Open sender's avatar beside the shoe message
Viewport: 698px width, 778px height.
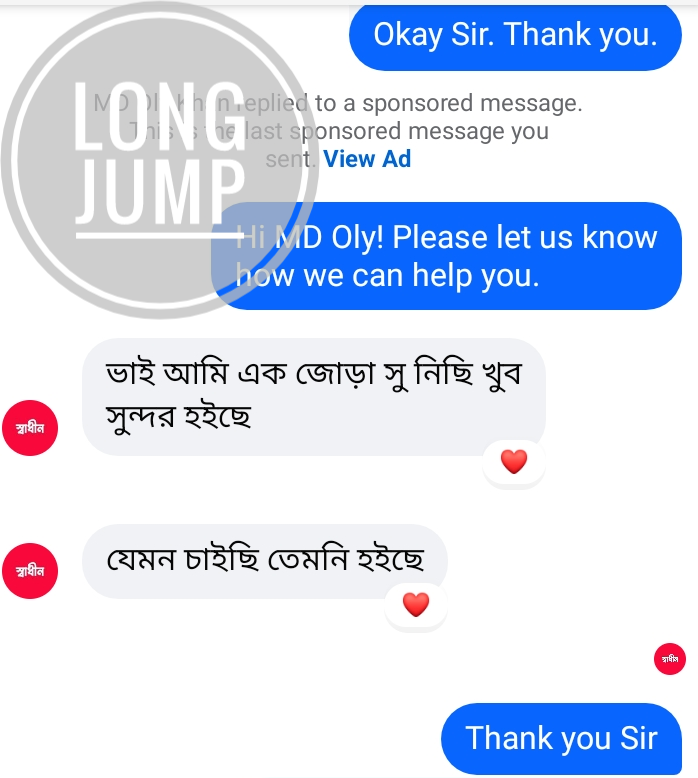[x=30, y=428]
